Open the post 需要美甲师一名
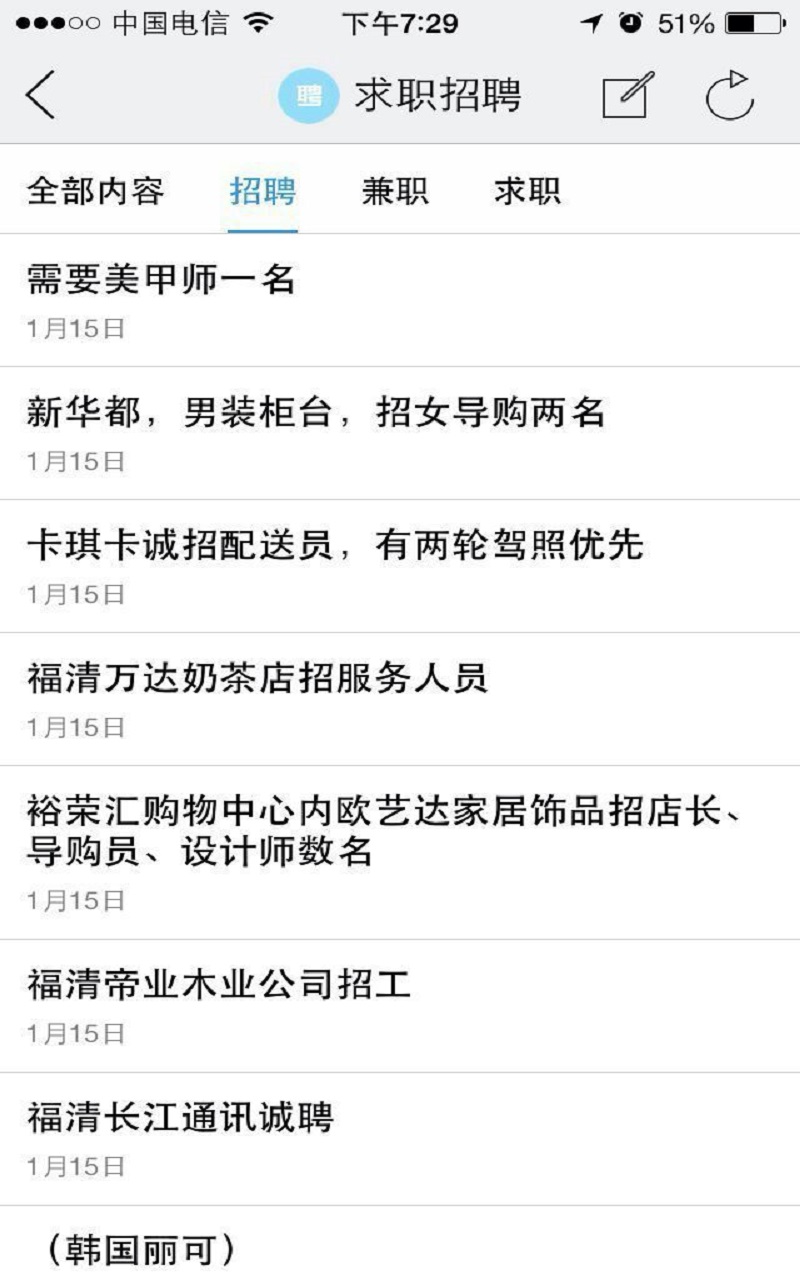 click(400, 300)
